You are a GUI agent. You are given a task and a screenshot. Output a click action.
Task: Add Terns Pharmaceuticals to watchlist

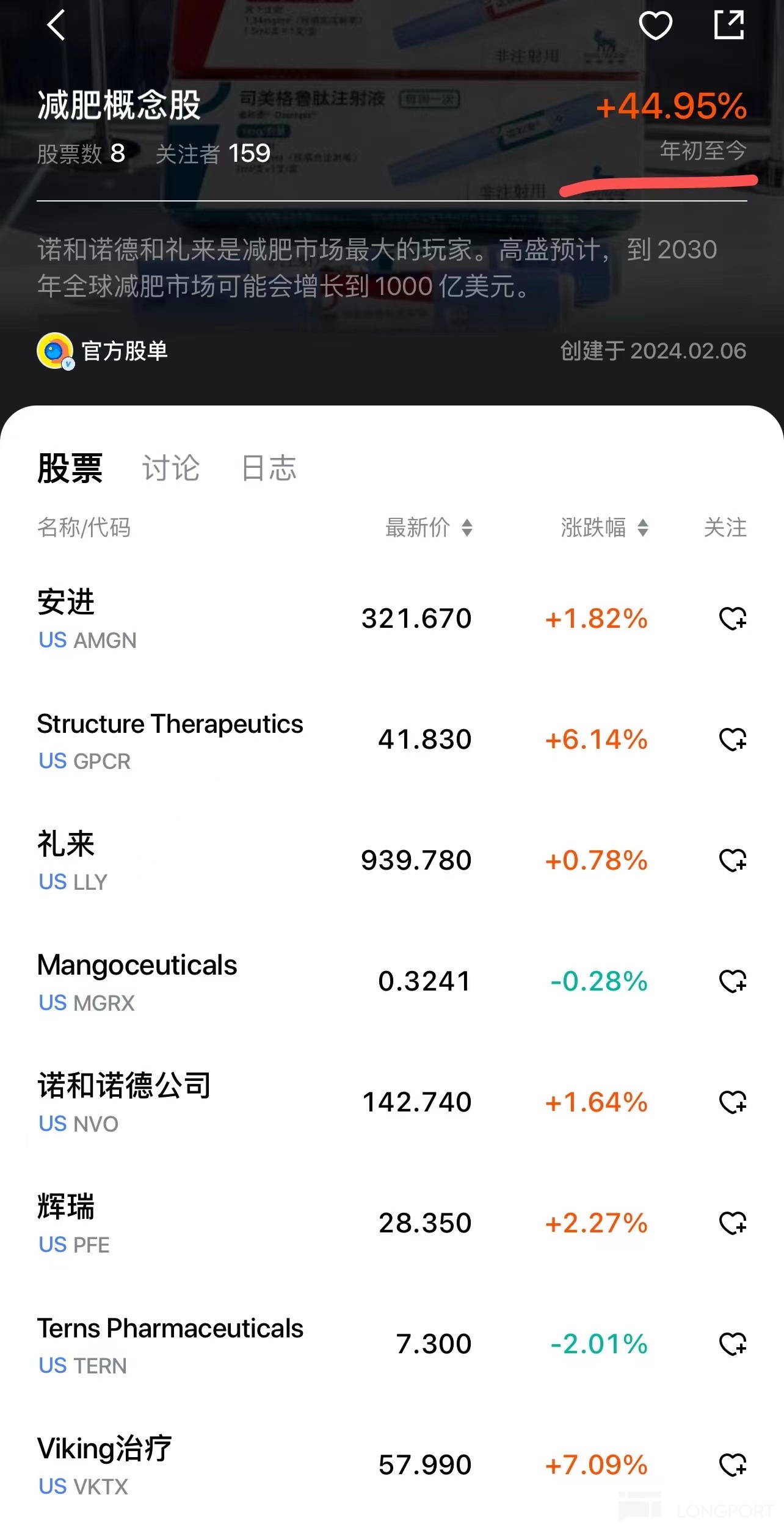[x=733, y=1344]
